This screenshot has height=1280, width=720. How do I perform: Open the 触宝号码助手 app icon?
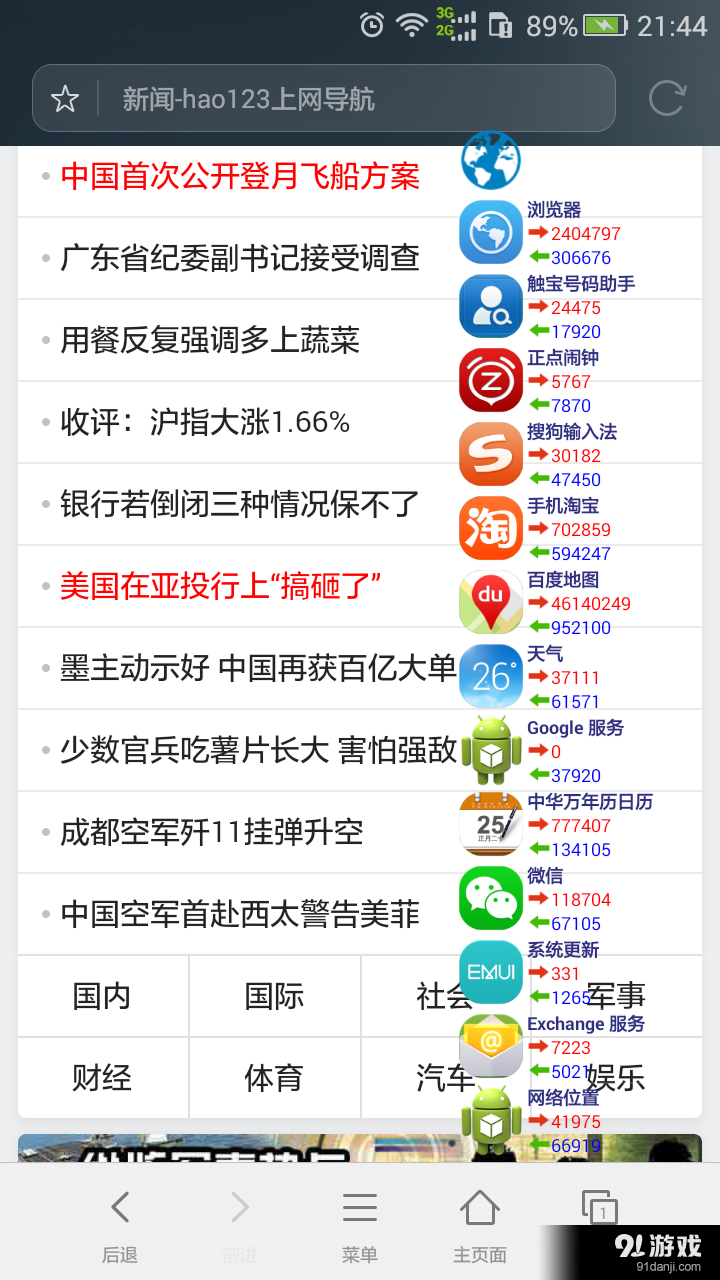click(x=490, y=306)
